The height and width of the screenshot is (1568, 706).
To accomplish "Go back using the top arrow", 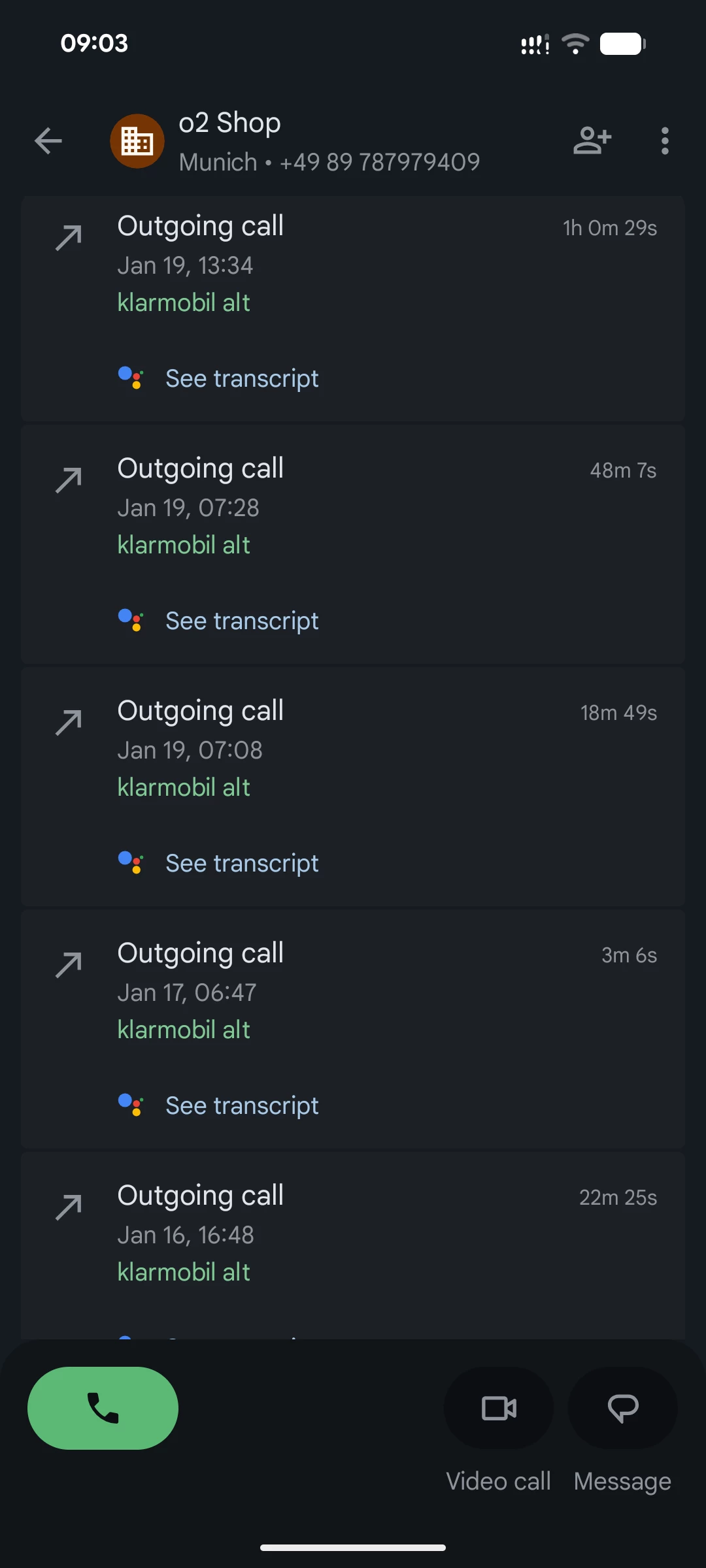I will point(48,140).
